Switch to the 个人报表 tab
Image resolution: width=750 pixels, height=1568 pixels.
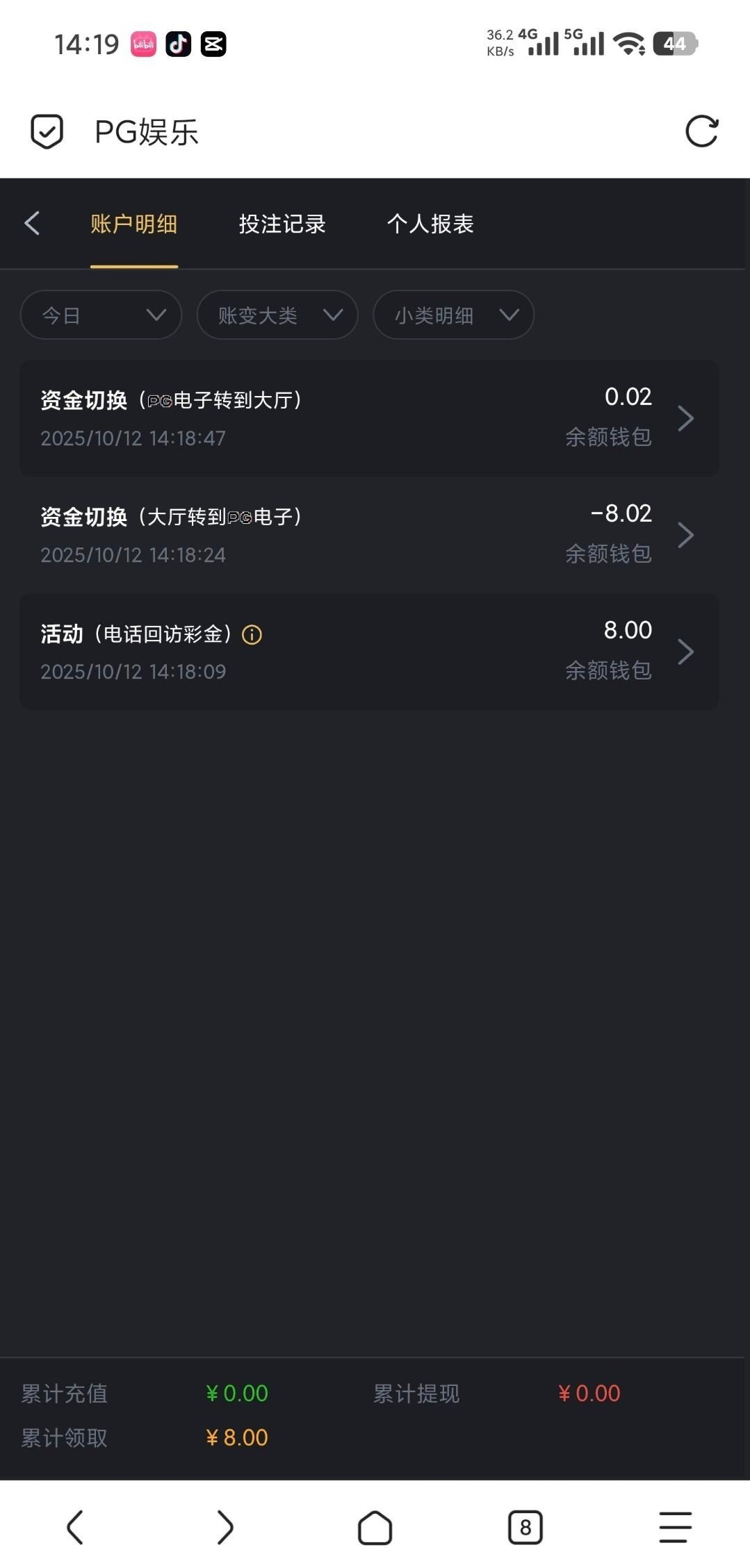pos(430,224)
